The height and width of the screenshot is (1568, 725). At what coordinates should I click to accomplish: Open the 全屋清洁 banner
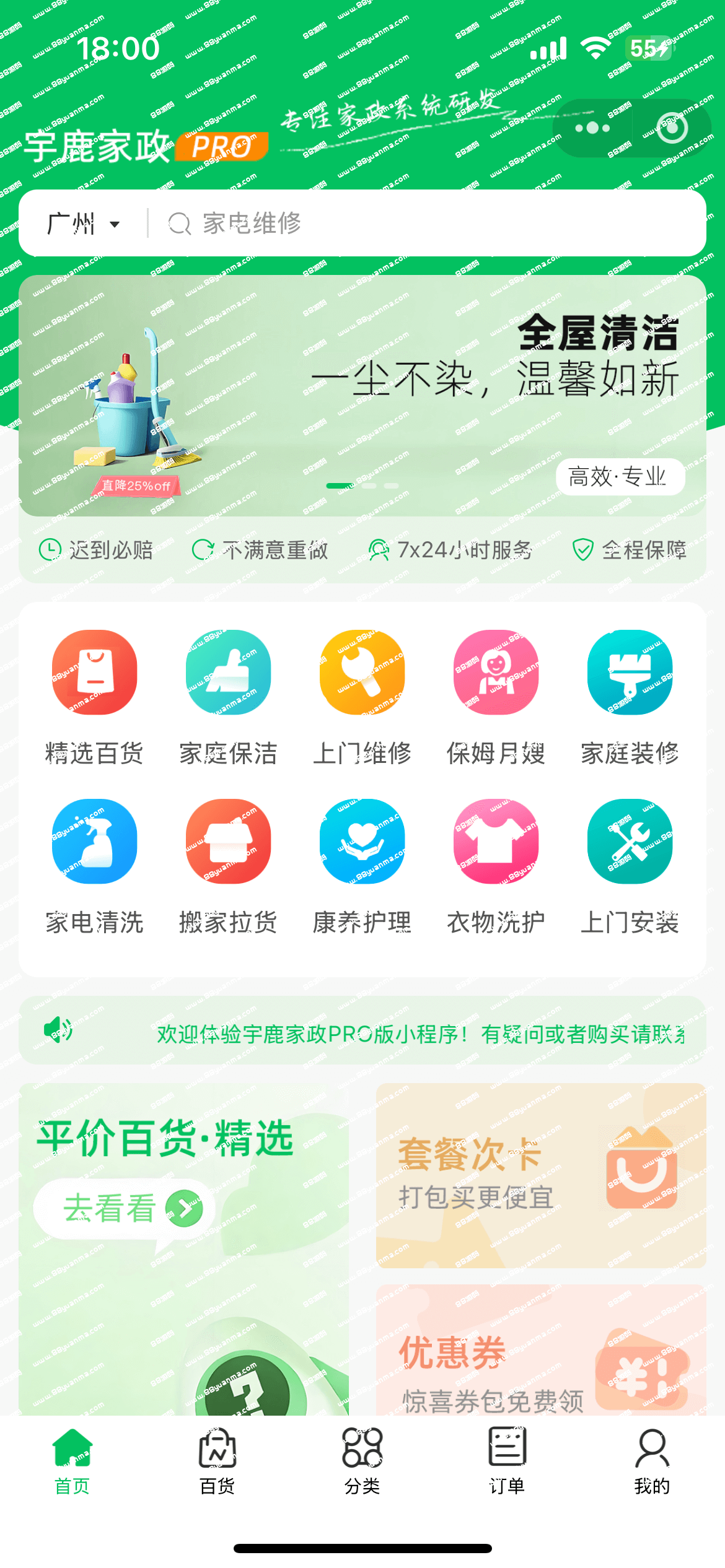click(362, 396)
